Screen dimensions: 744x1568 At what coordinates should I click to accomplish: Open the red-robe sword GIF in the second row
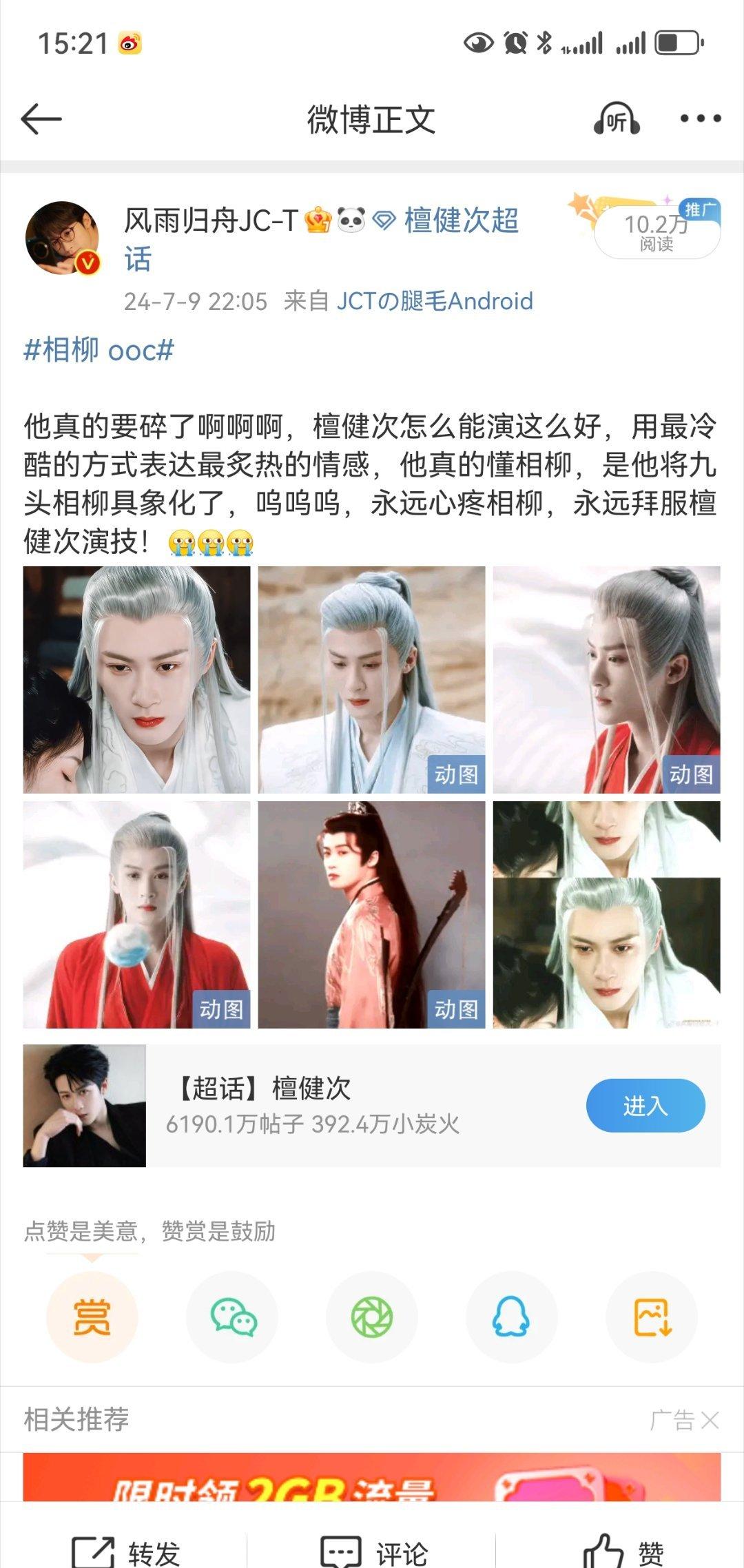pos(371,914)
